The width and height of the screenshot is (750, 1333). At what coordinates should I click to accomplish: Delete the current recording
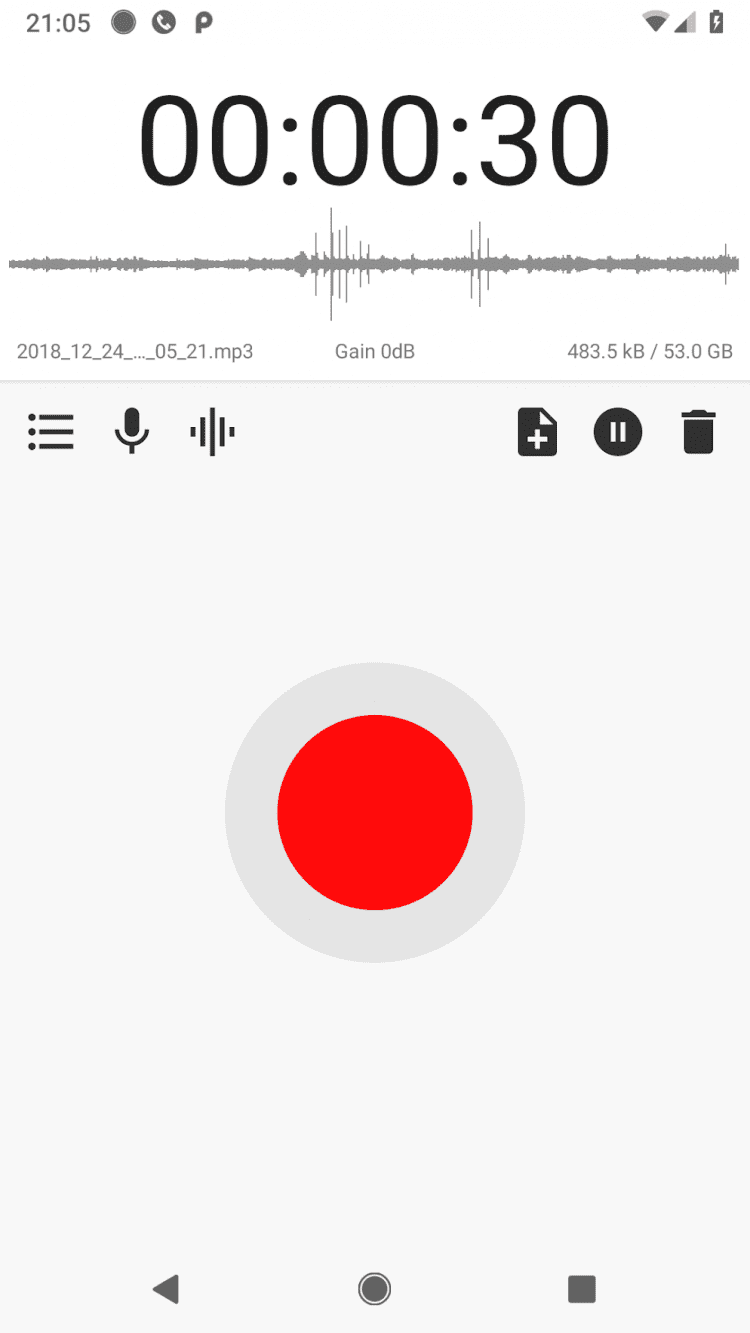tap(698, 432)
